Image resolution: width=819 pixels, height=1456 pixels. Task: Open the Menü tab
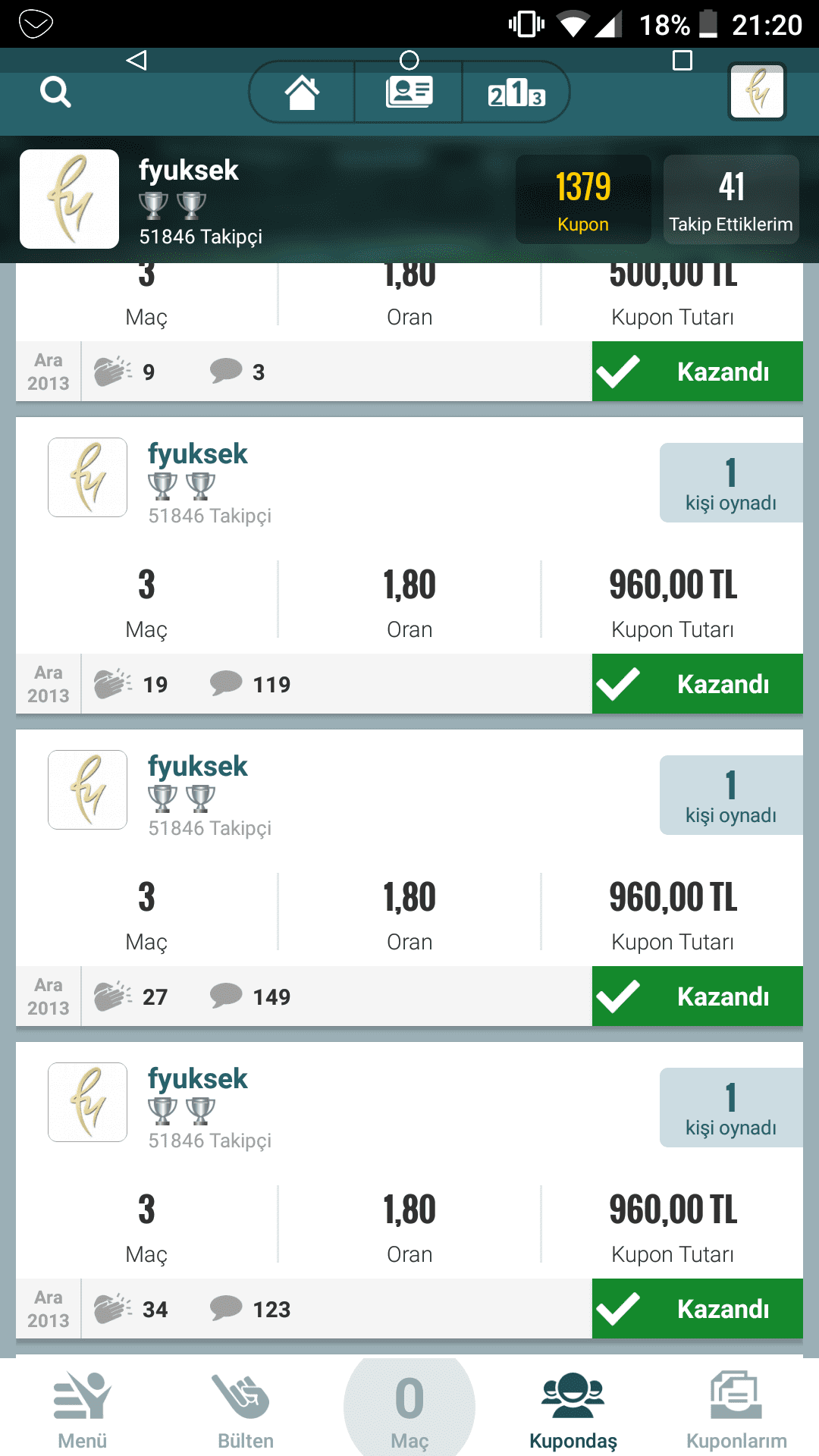(x=82, y=1409)
